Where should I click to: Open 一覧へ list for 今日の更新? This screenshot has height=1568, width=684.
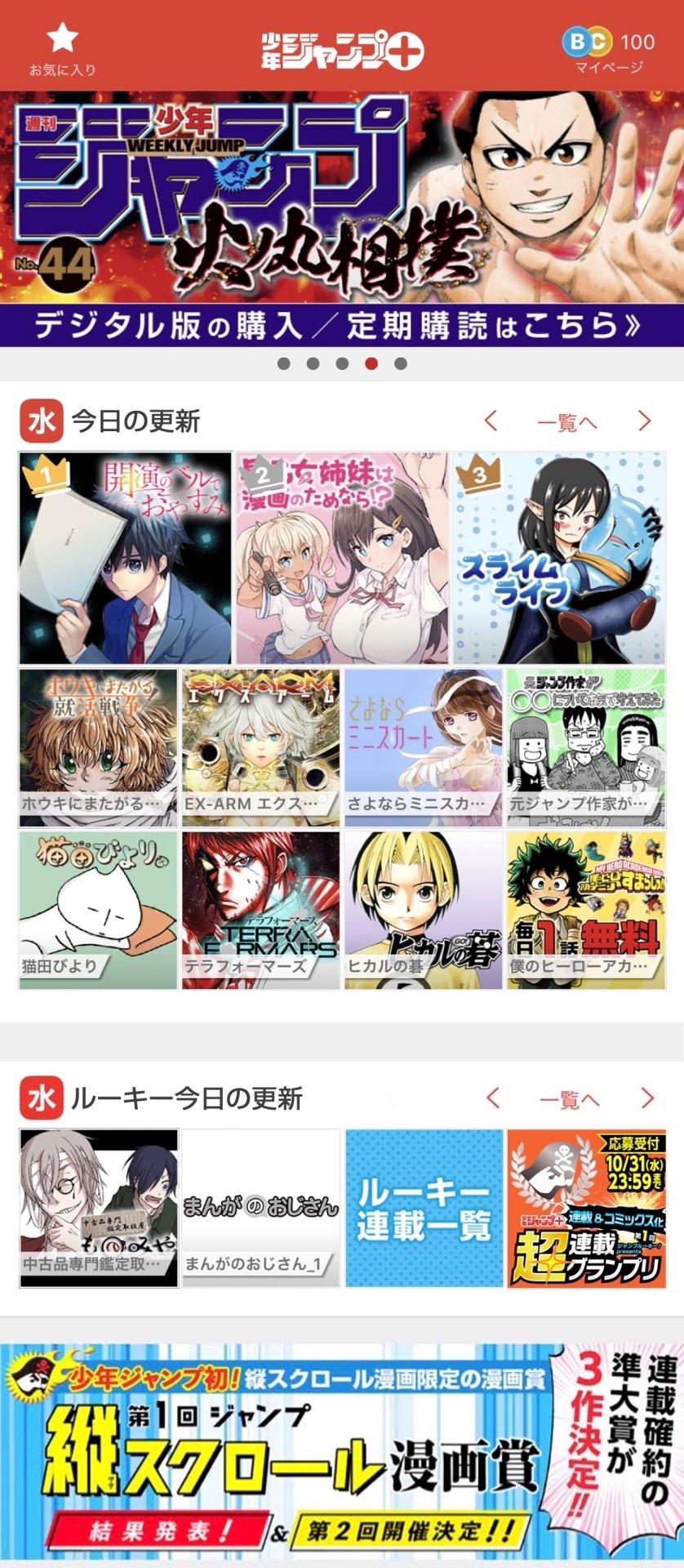pos(567,422)
